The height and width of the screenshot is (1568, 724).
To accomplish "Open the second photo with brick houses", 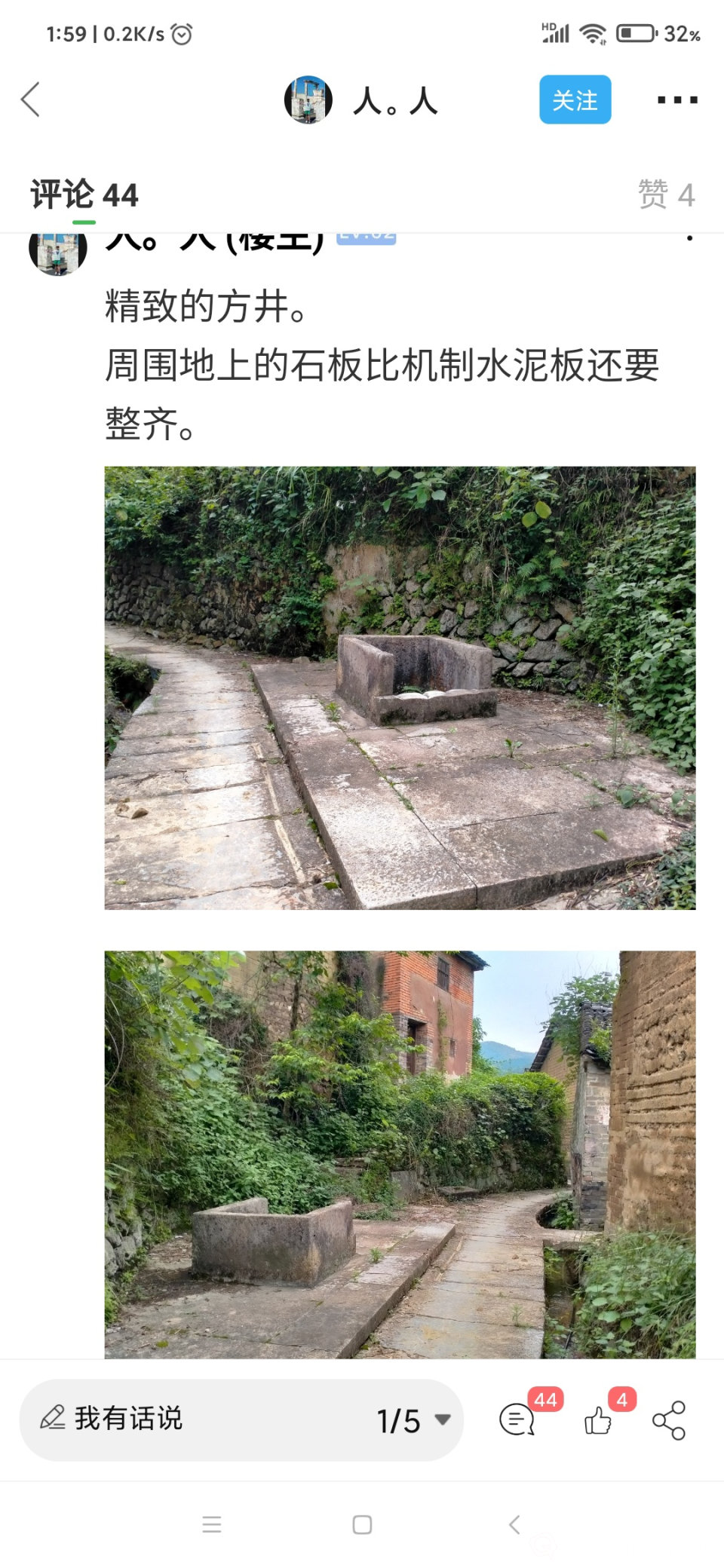I will click(x=400, y=1153).
